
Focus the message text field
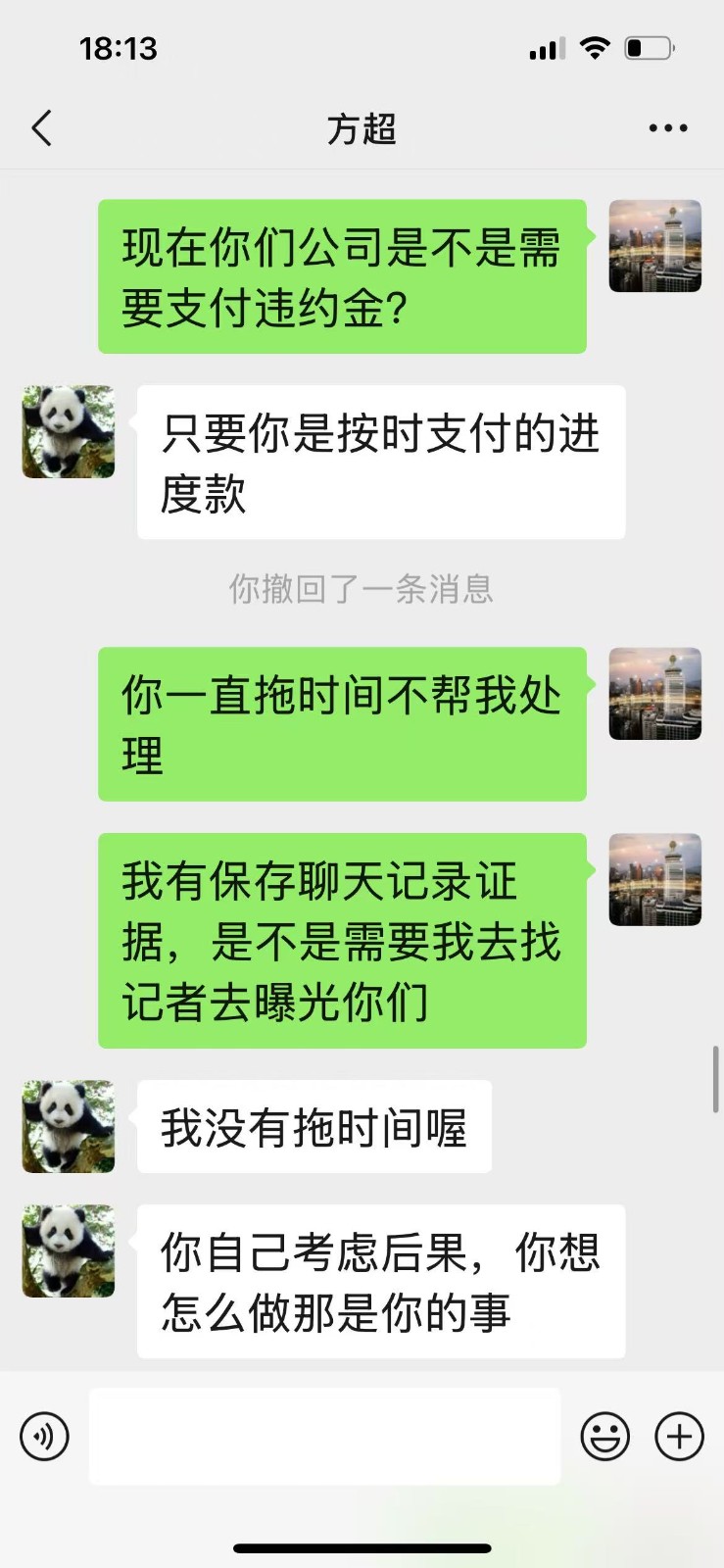click(324, 1436)
